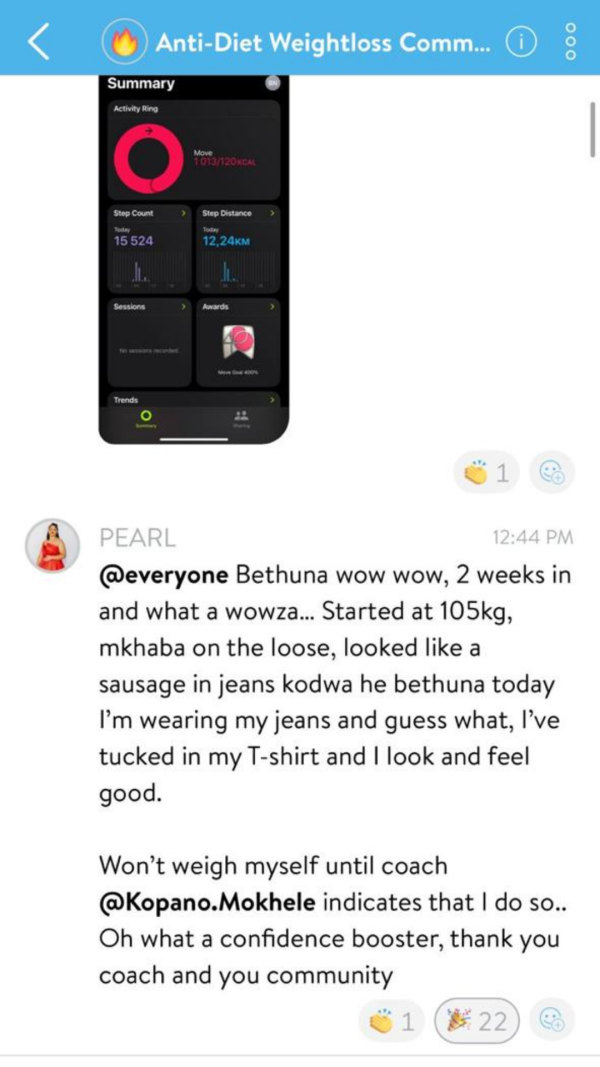The image size is (600, 1067).
Task: Tap the clap reaction under the screenshot
Action: (486, 474)
